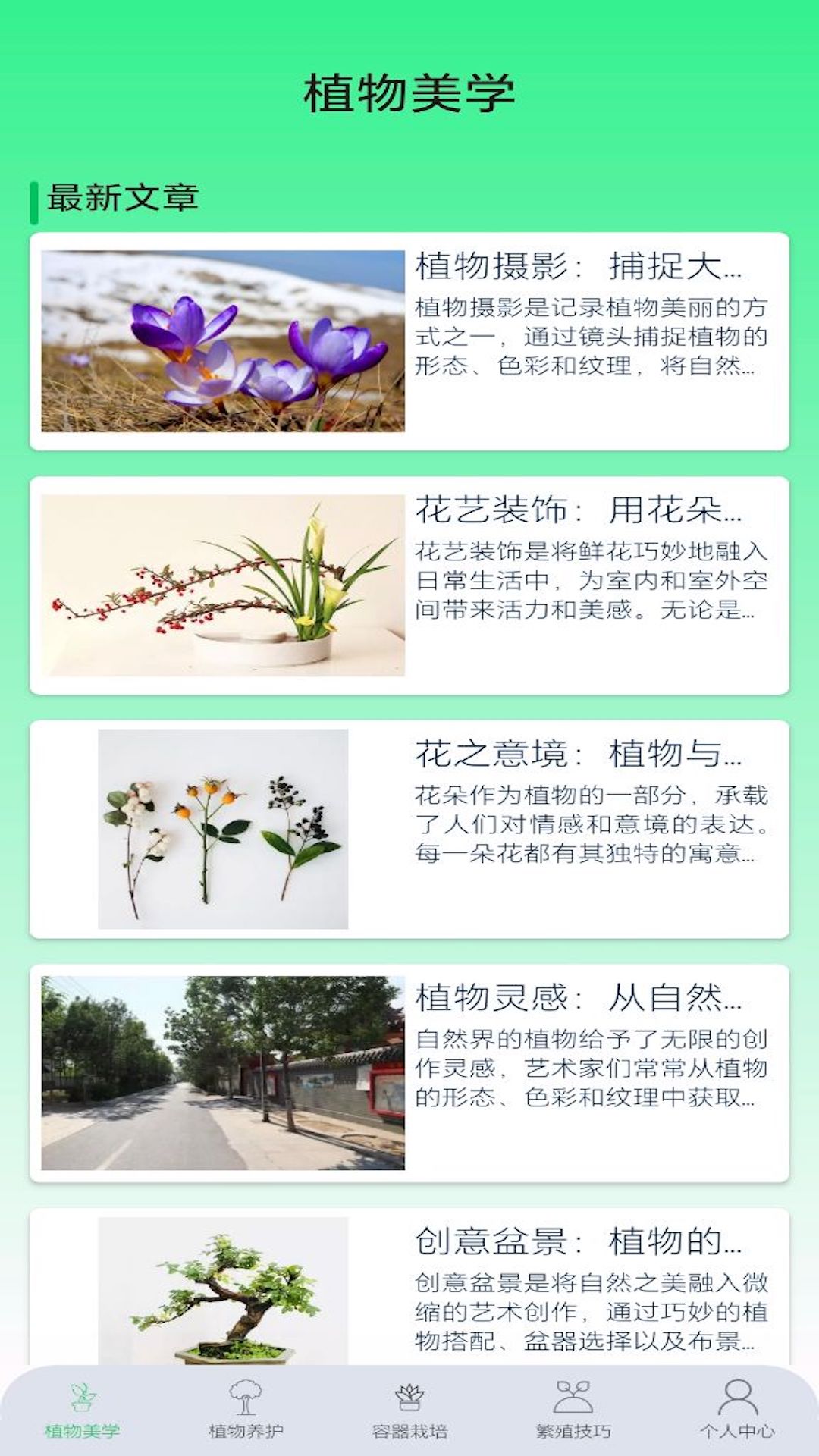Open the 花艺装饰 article card
This screenshot has height=1456, width=819.
[x=409, y=585]
